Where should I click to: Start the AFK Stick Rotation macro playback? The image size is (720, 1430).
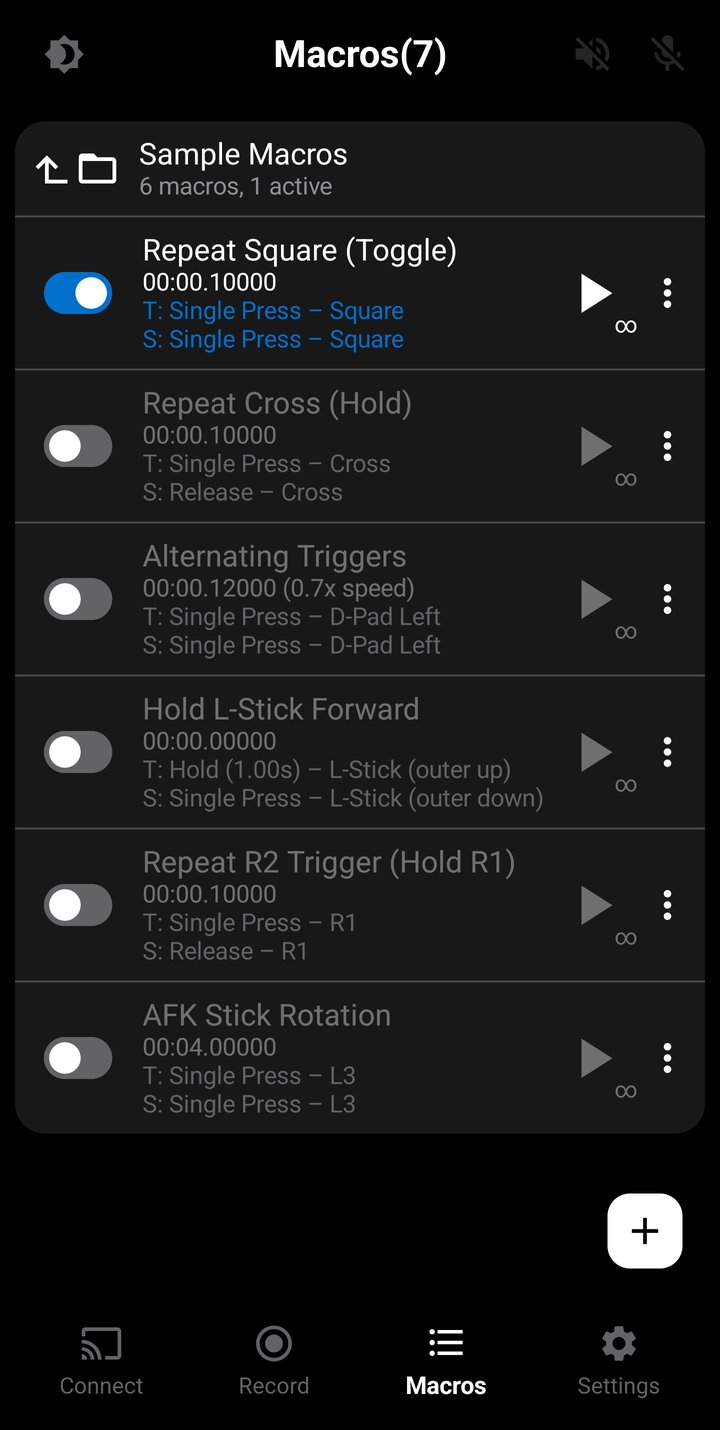pyautogui.click(x=595, y=1058)
